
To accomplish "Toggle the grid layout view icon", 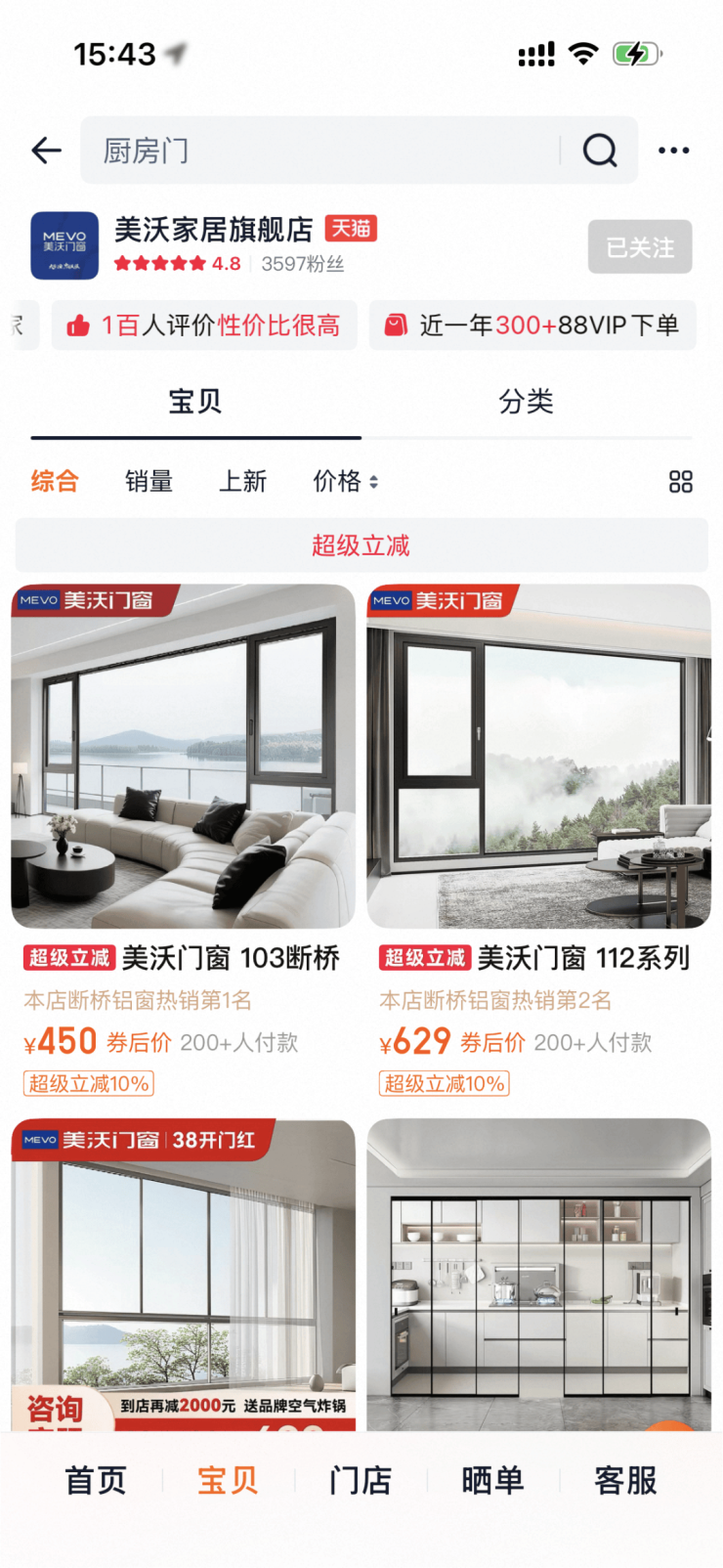I will 680,481.
